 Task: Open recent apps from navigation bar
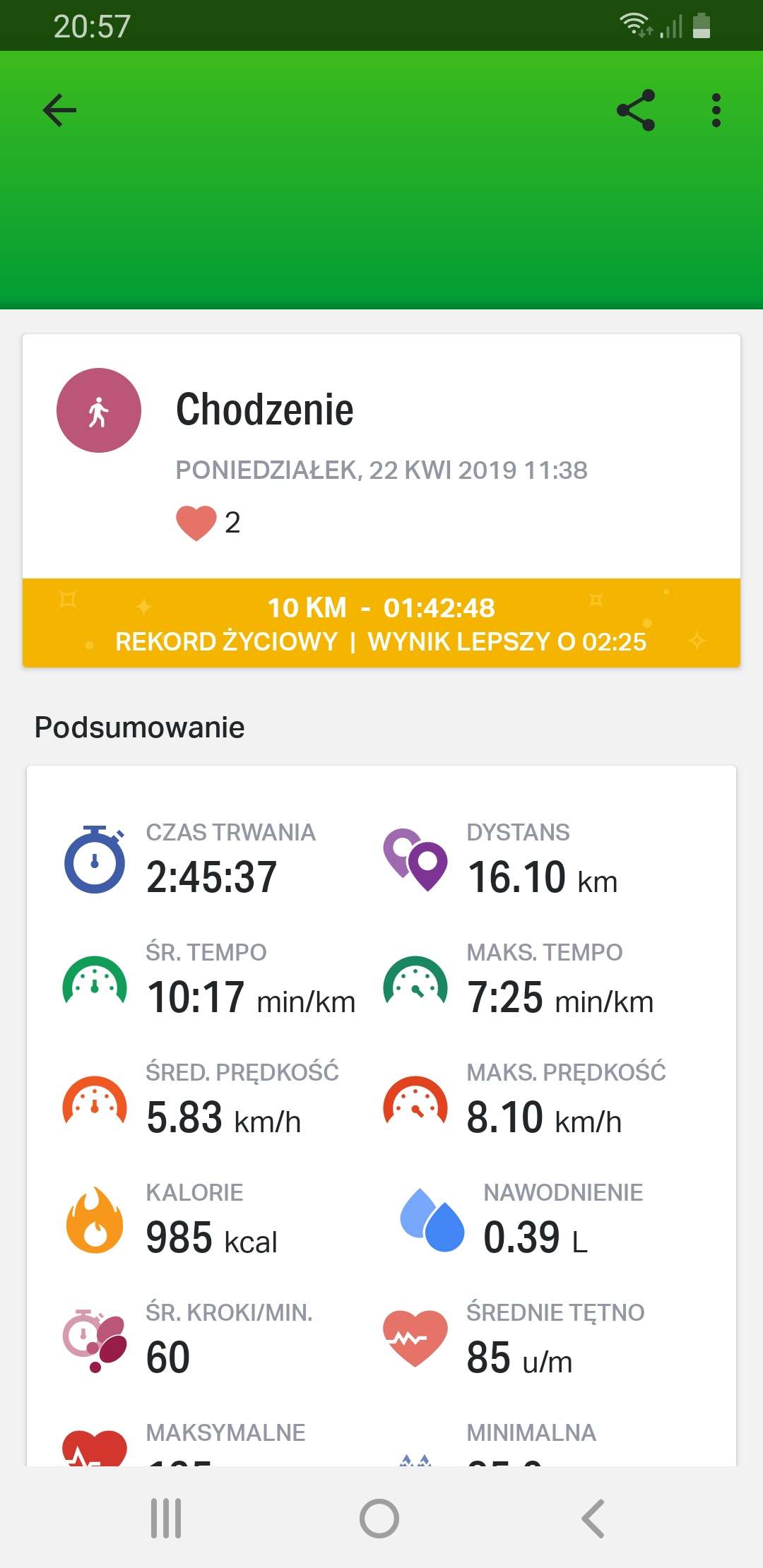click(166, 1518)
